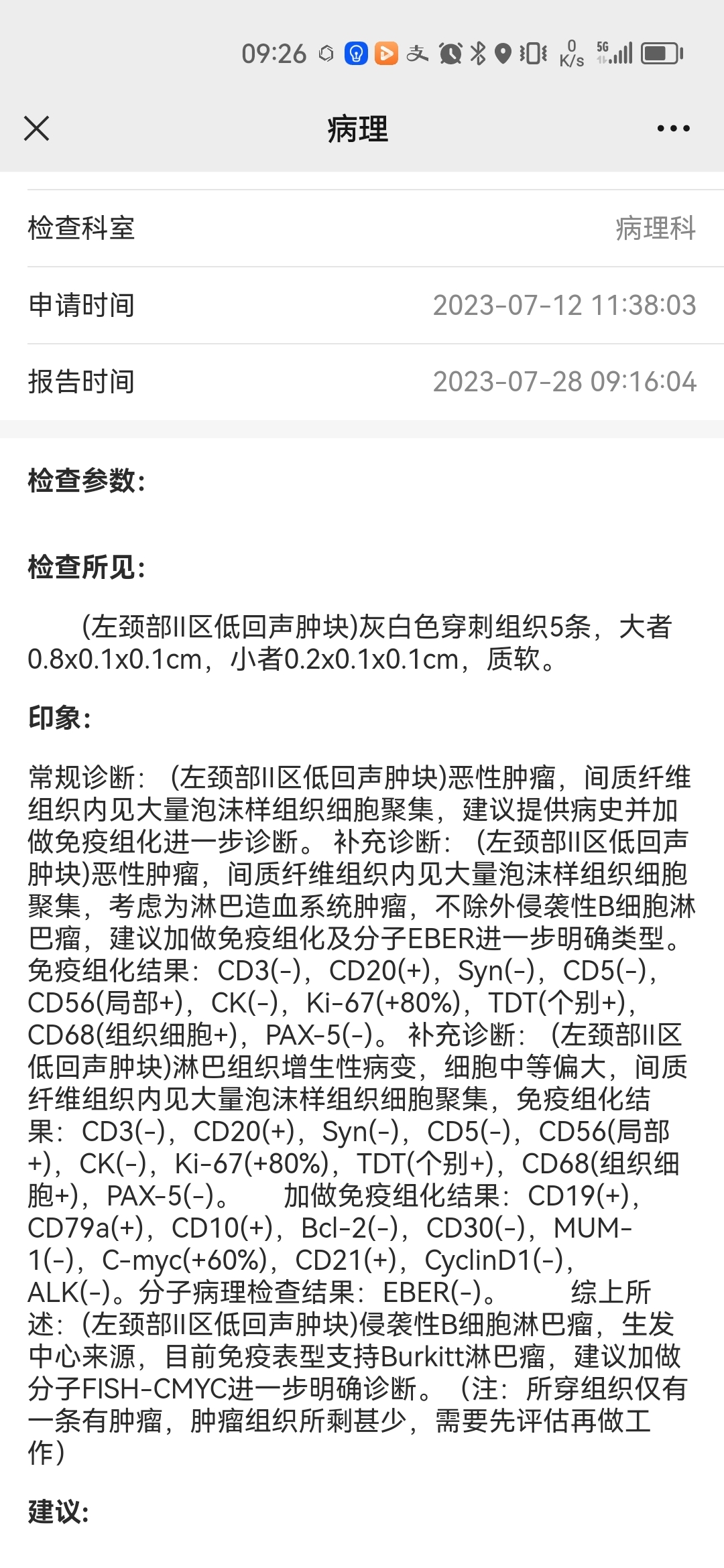Open the three-dot overflow menu
The height and width of the screenshot is (1568, 724).
pos(673,129)
